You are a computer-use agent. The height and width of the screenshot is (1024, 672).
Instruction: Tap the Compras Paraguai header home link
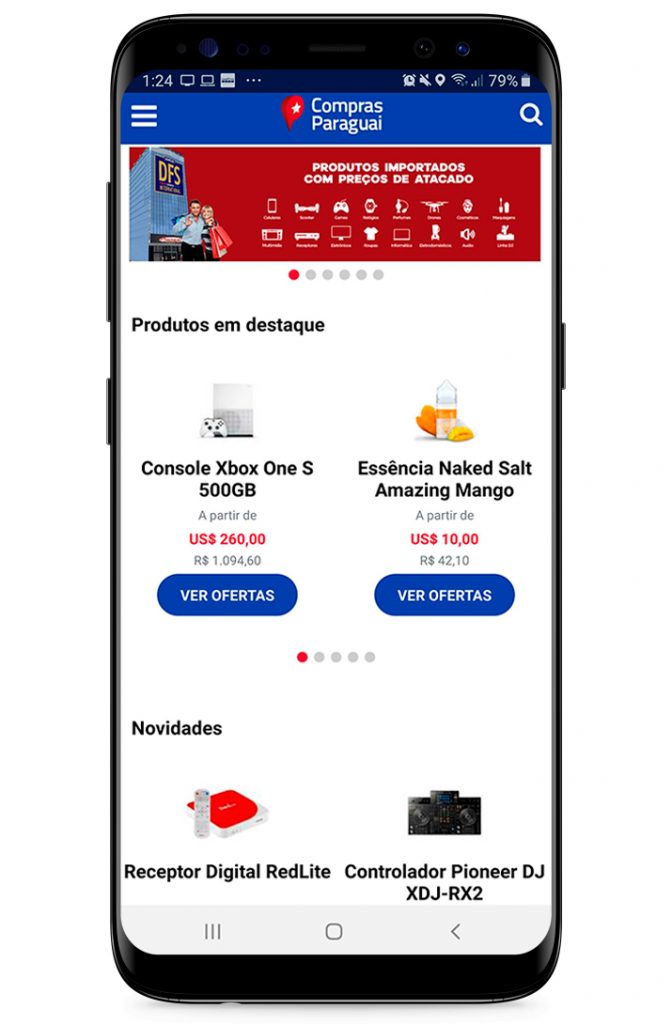coord(334,115)
